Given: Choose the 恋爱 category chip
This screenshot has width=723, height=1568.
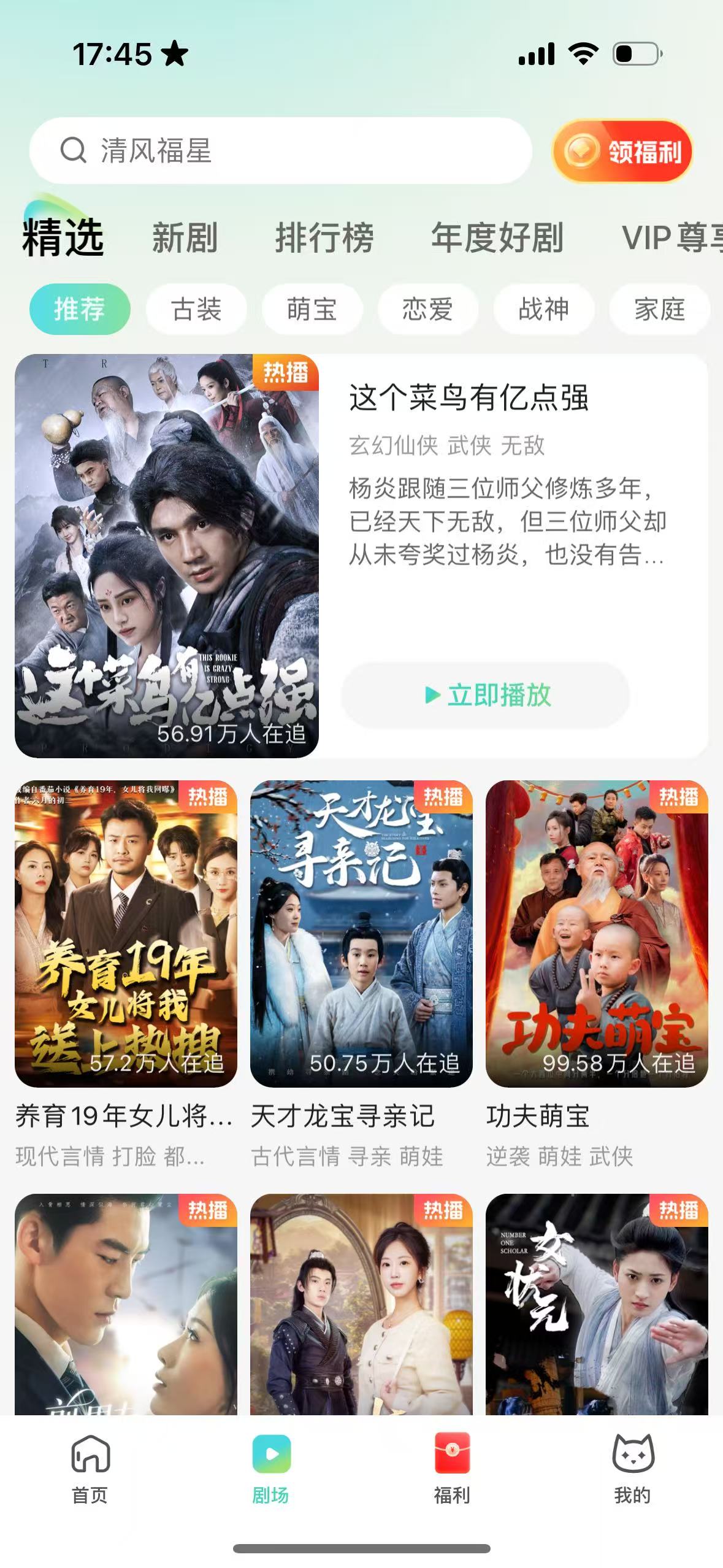Looking at the screenshot, I should [x=427, y=309].
